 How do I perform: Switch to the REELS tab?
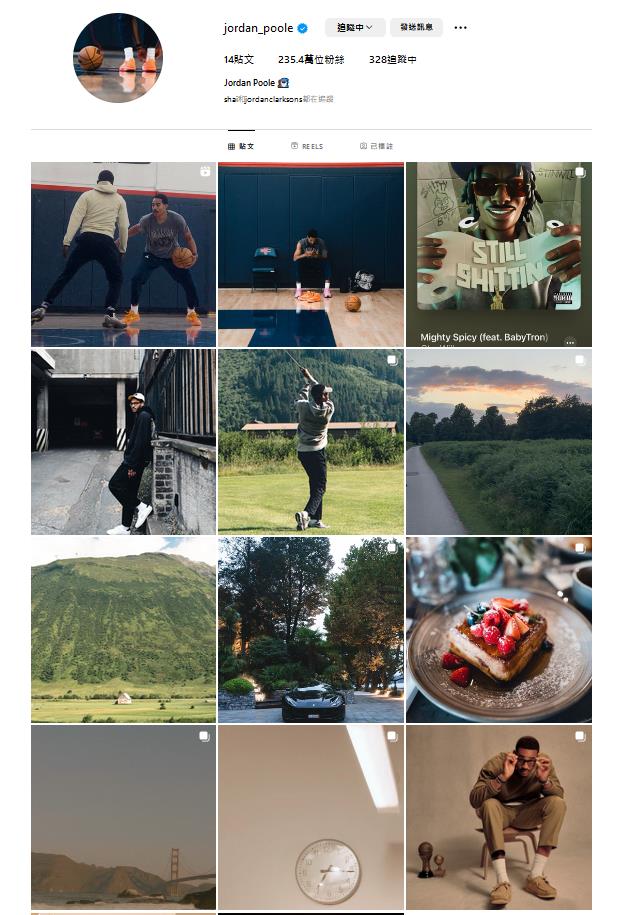pyautogui.click(x=307, y=146)
